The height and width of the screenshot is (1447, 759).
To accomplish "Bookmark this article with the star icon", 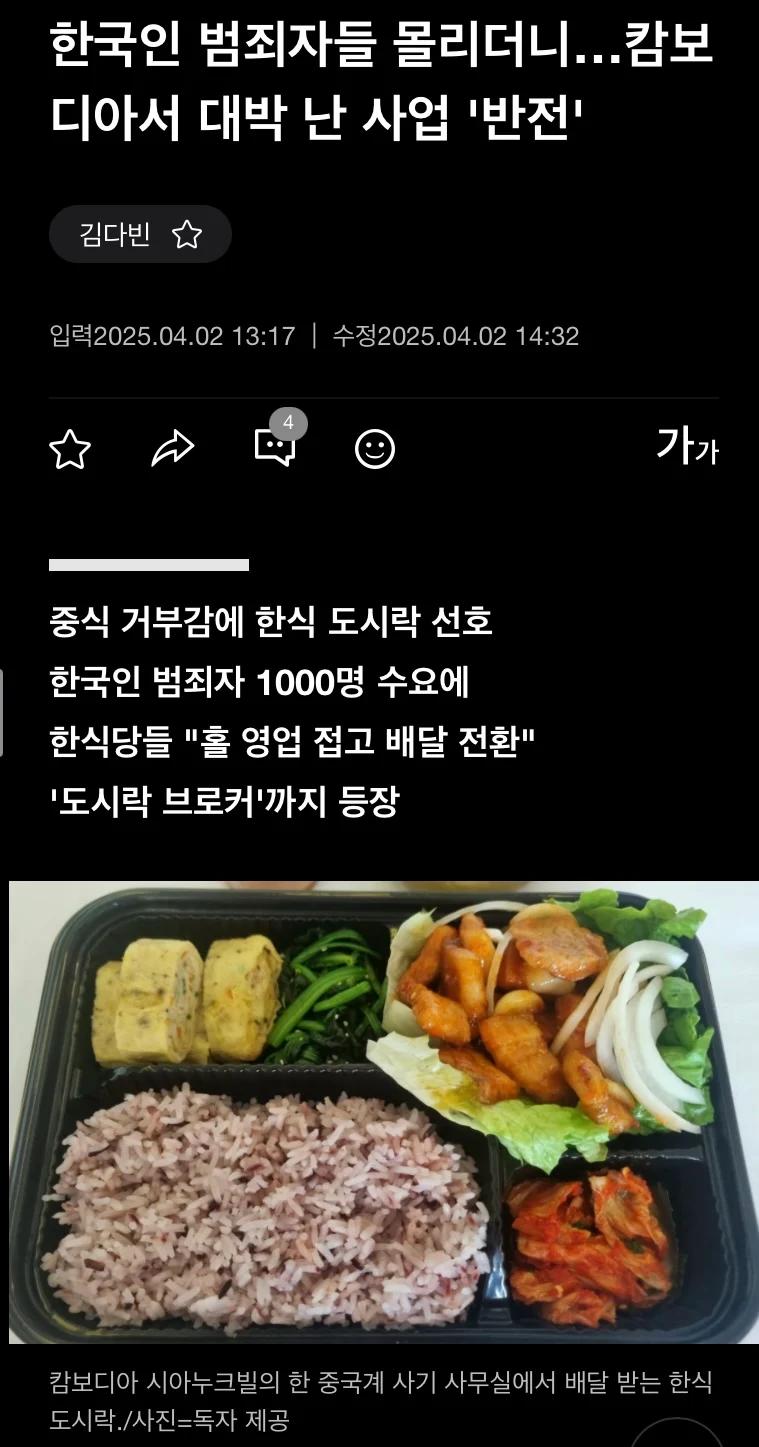I will [x=70, y=449].
